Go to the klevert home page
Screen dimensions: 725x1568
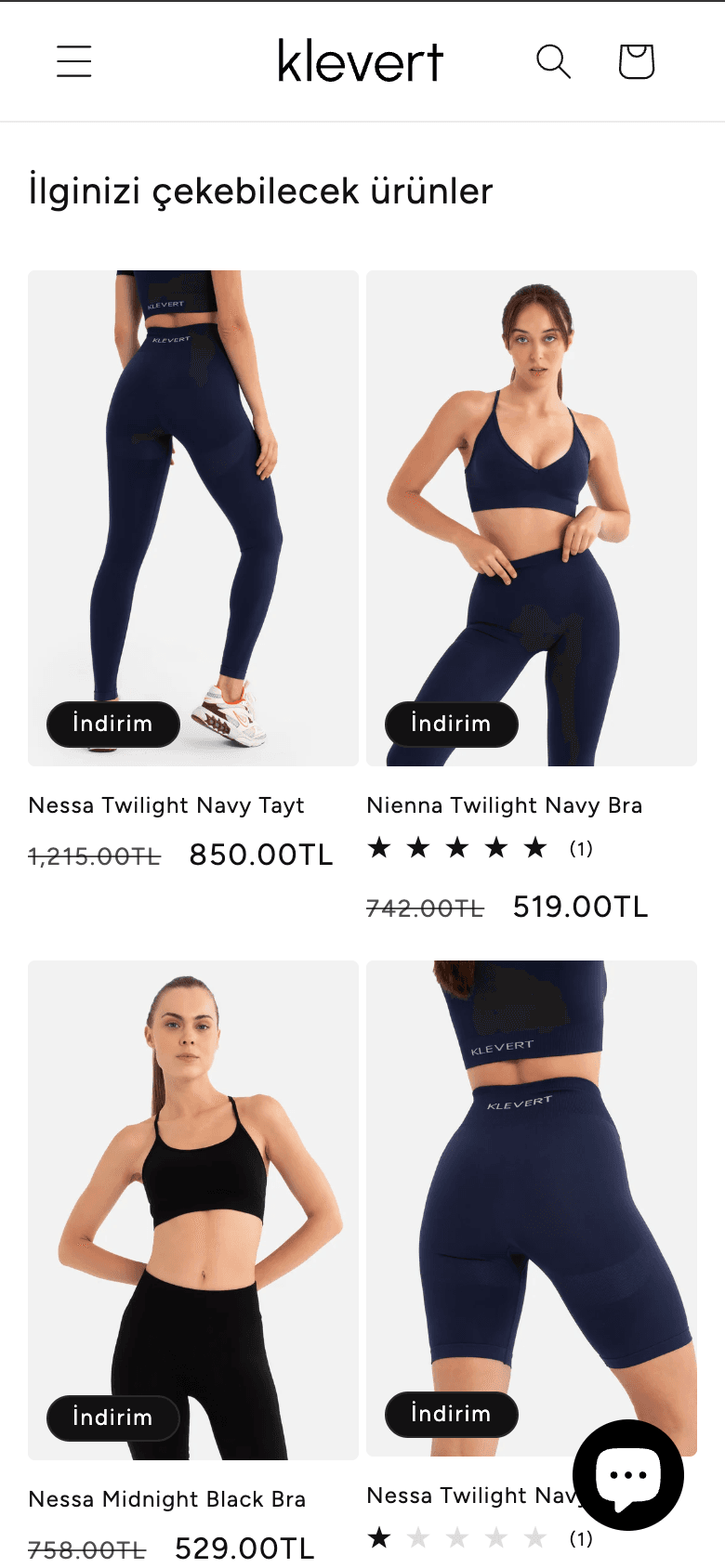361,61
